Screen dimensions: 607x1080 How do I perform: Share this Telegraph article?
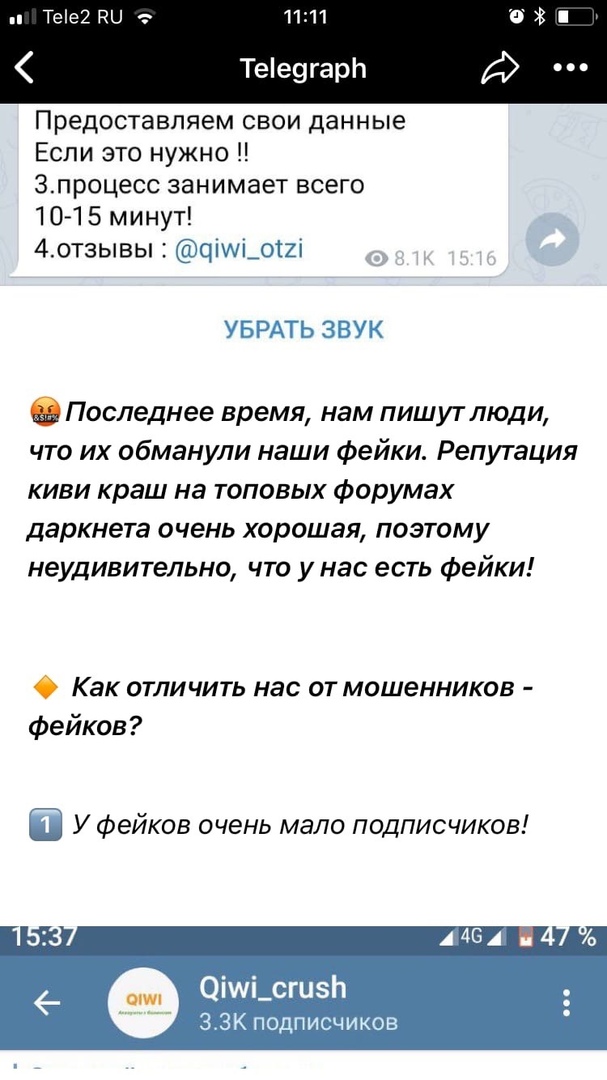click(x=502, y=68)
